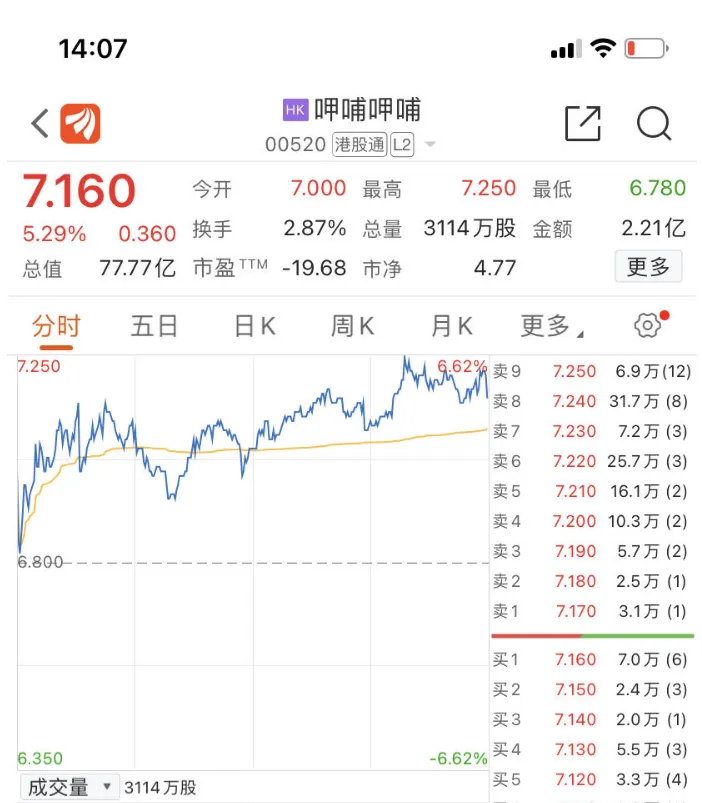Open the 成交量 indicator dropdown
702x803 pixels.
click(68, 788)
